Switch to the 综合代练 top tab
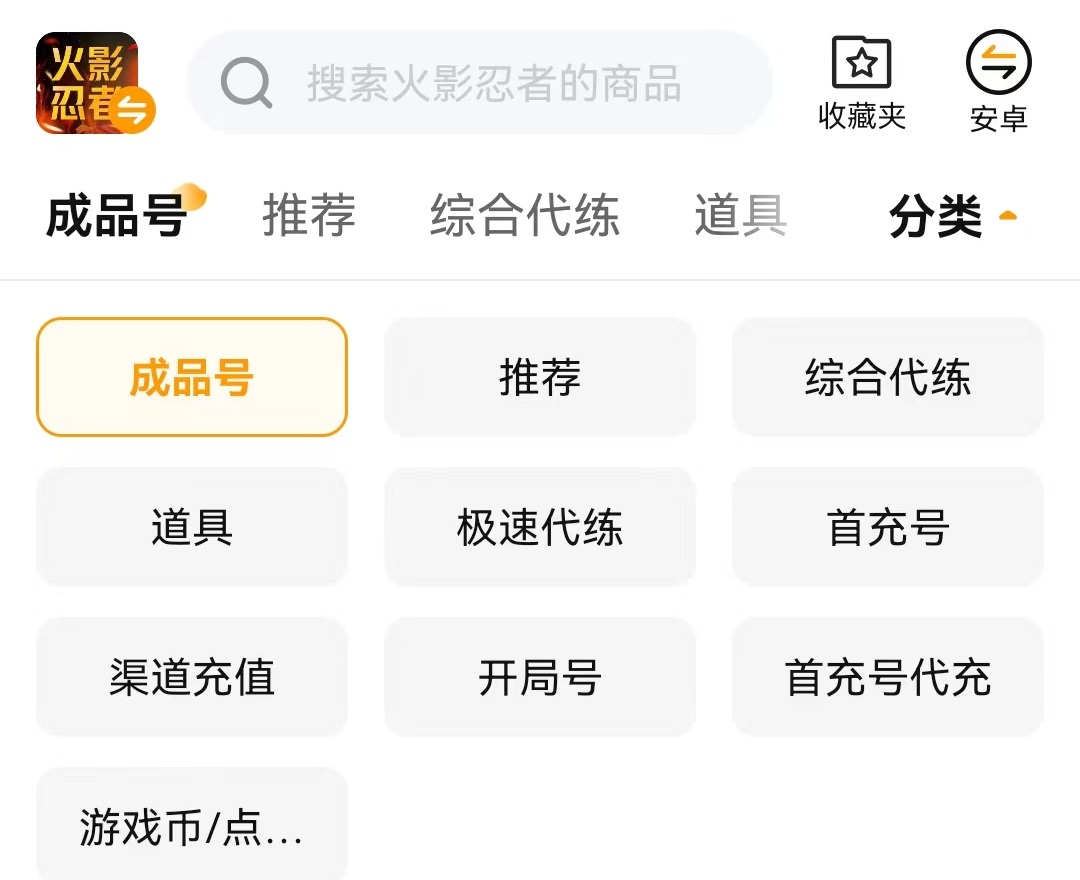Image resolution: width=1080 pixels, height=880 pixels. (524, 216)
